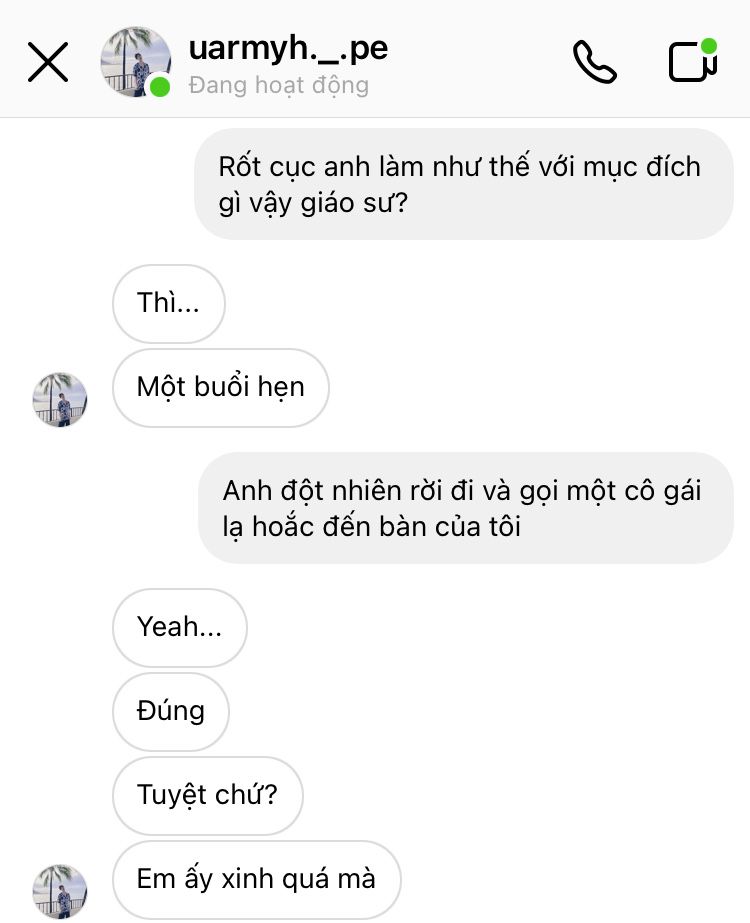750x923 pixels.
Task: Open chat details via the uarmyh._.pe username
Action: click(288, 49)
